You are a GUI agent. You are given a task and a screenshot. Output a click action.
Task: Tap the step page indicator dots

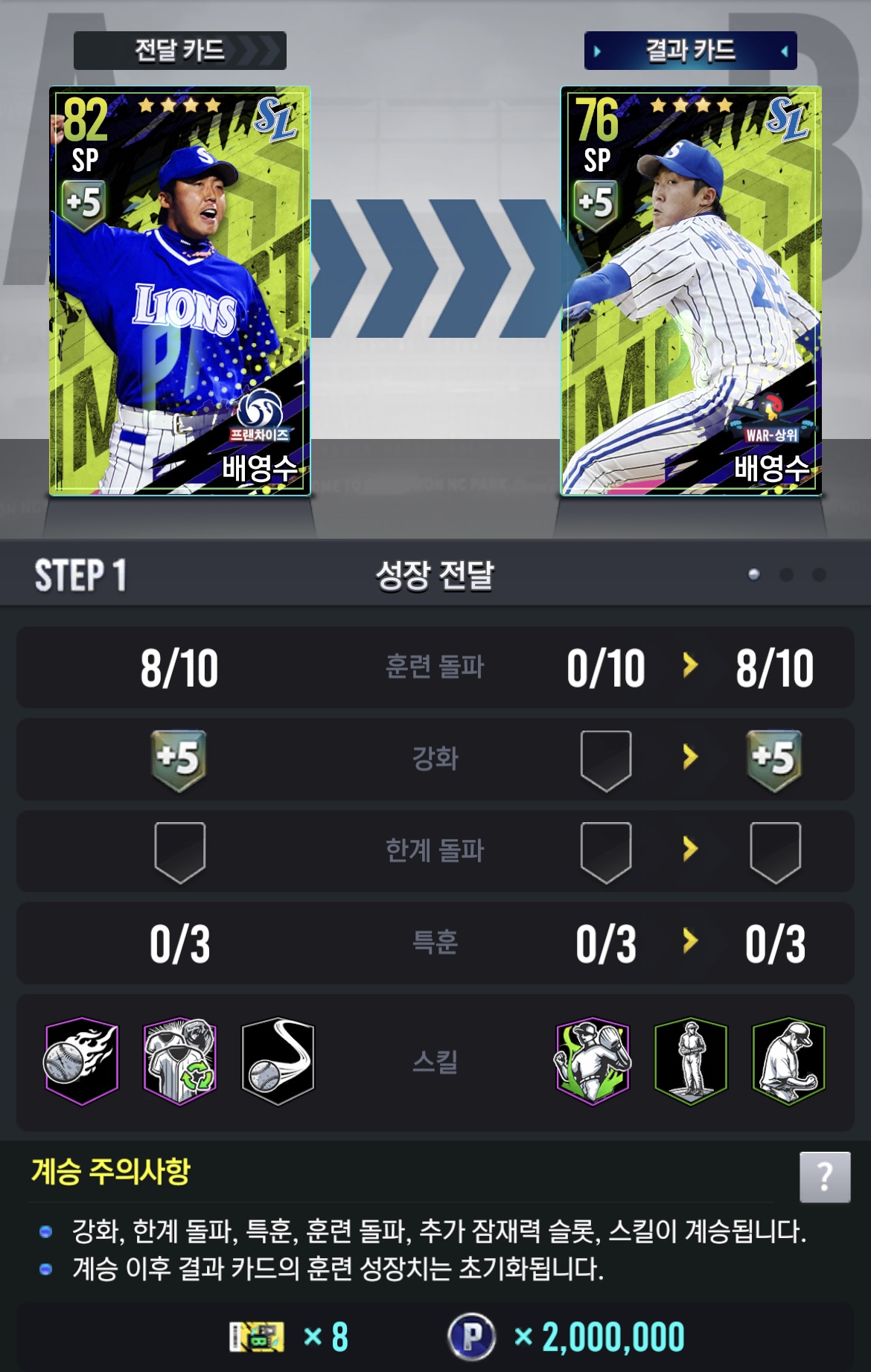coord(786,574)
